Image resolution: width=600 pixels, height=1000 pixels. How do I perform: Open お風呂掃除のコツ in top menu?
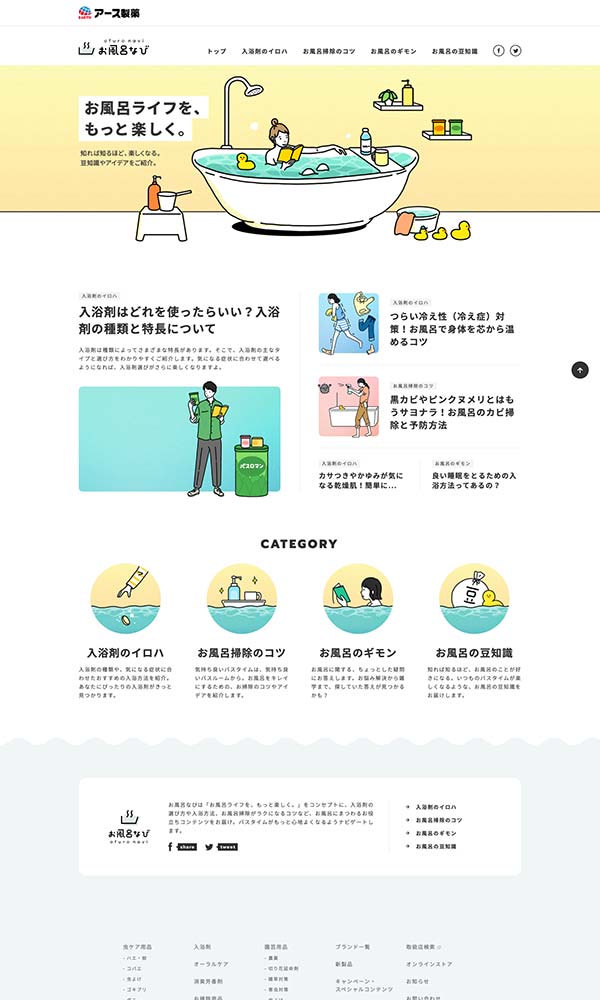(329, 51)
